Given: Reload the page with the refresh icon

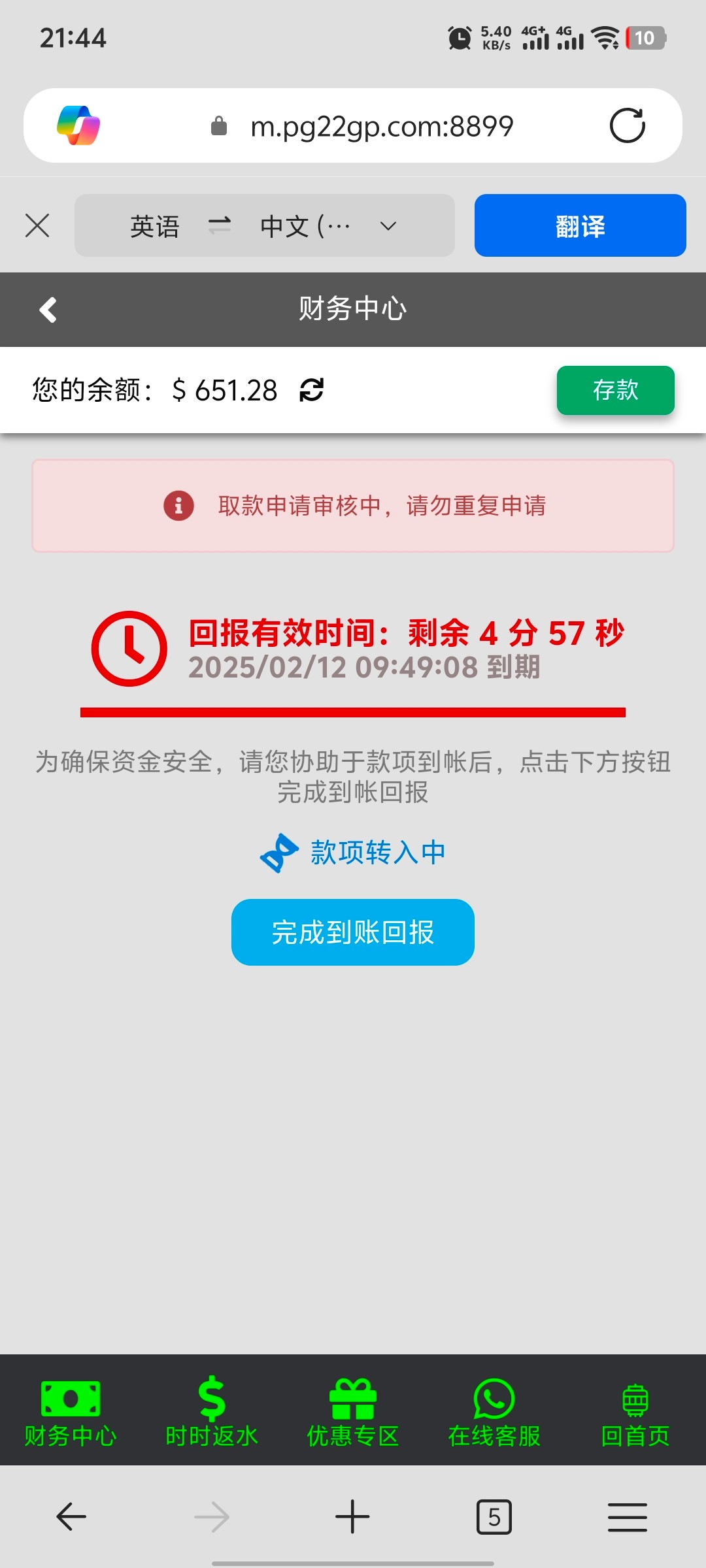Looking at the screenshot, I should point(627,125).
